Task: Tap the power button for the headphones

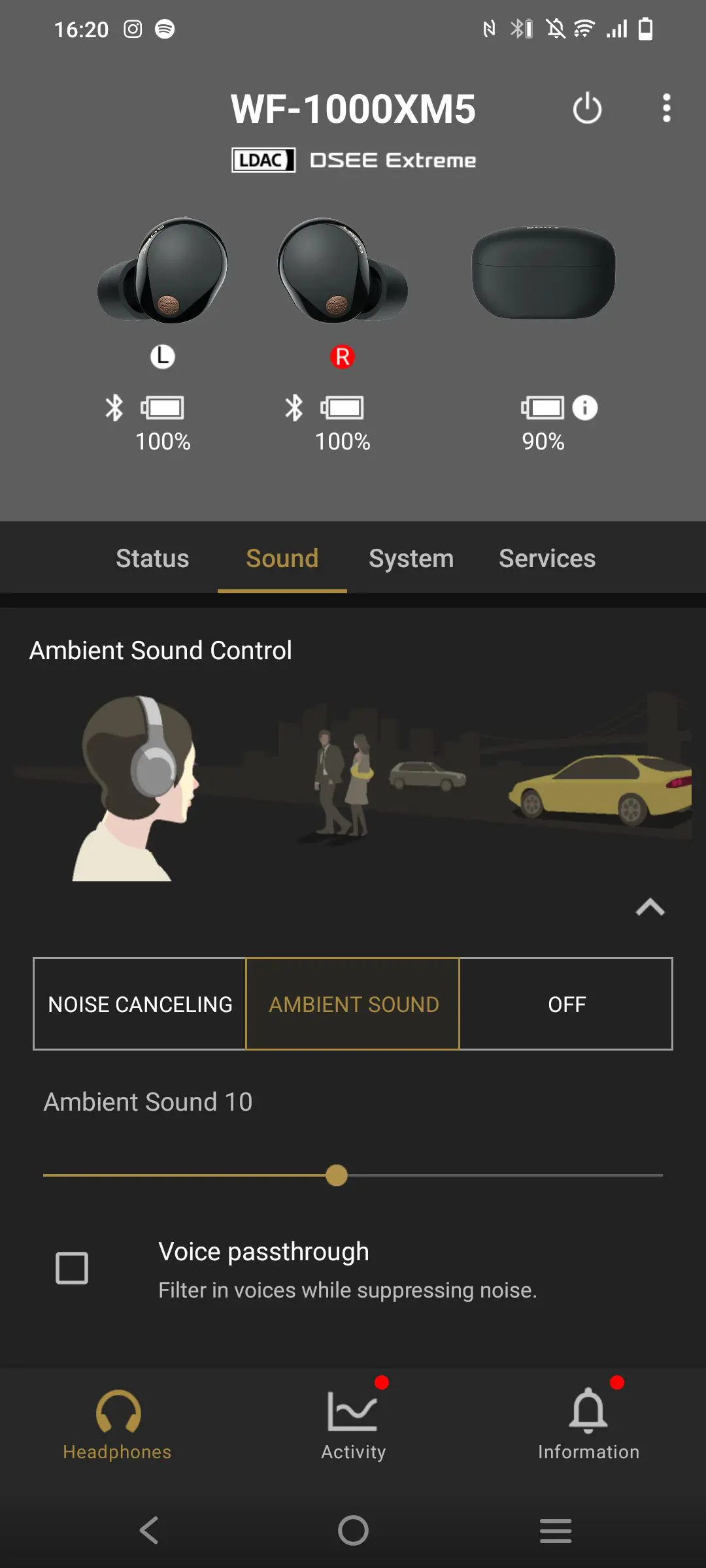Action: (x=587, y=108)
